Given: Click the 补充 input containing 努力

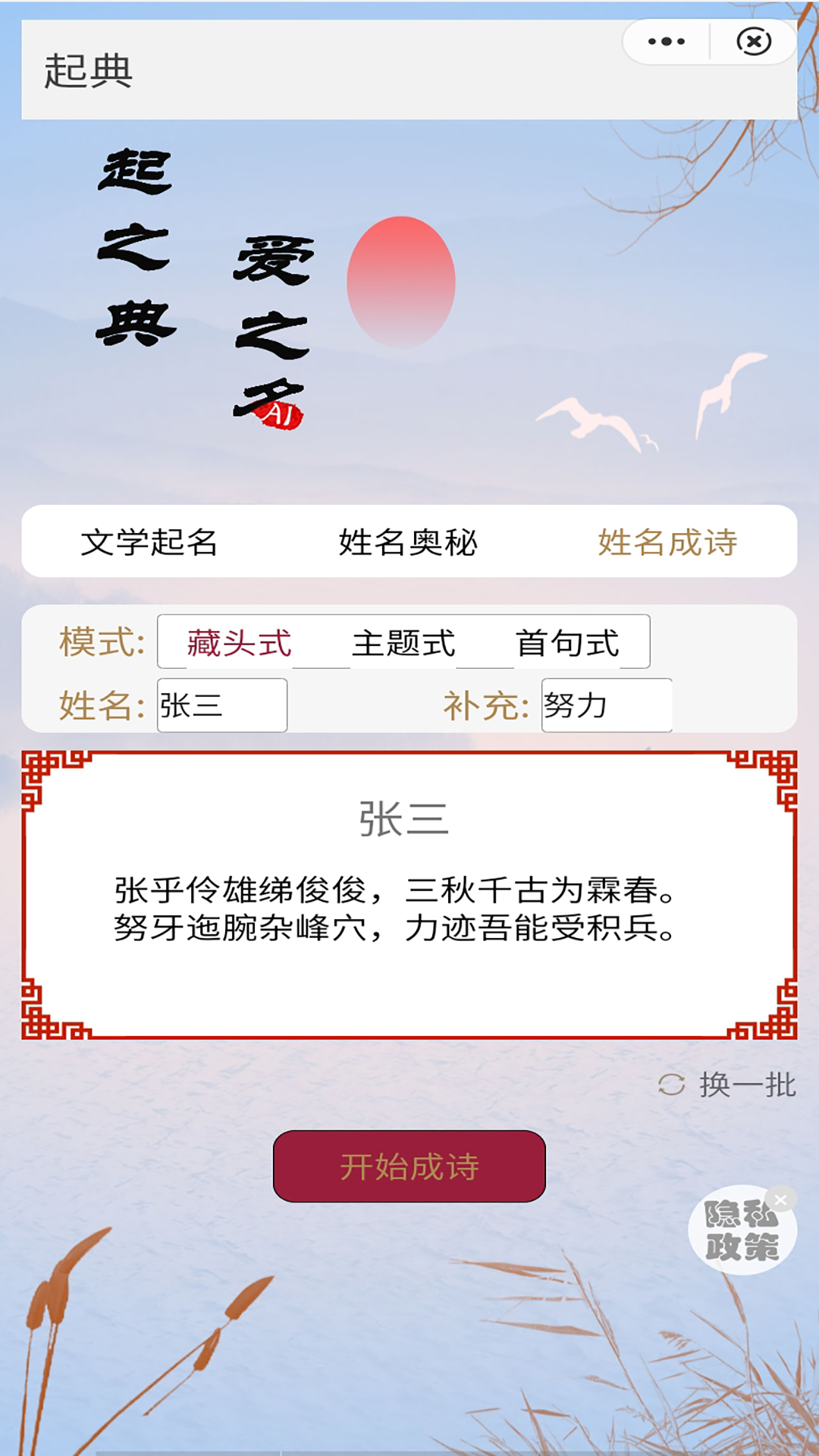Looking at the screenshot, I should point(607,705).
